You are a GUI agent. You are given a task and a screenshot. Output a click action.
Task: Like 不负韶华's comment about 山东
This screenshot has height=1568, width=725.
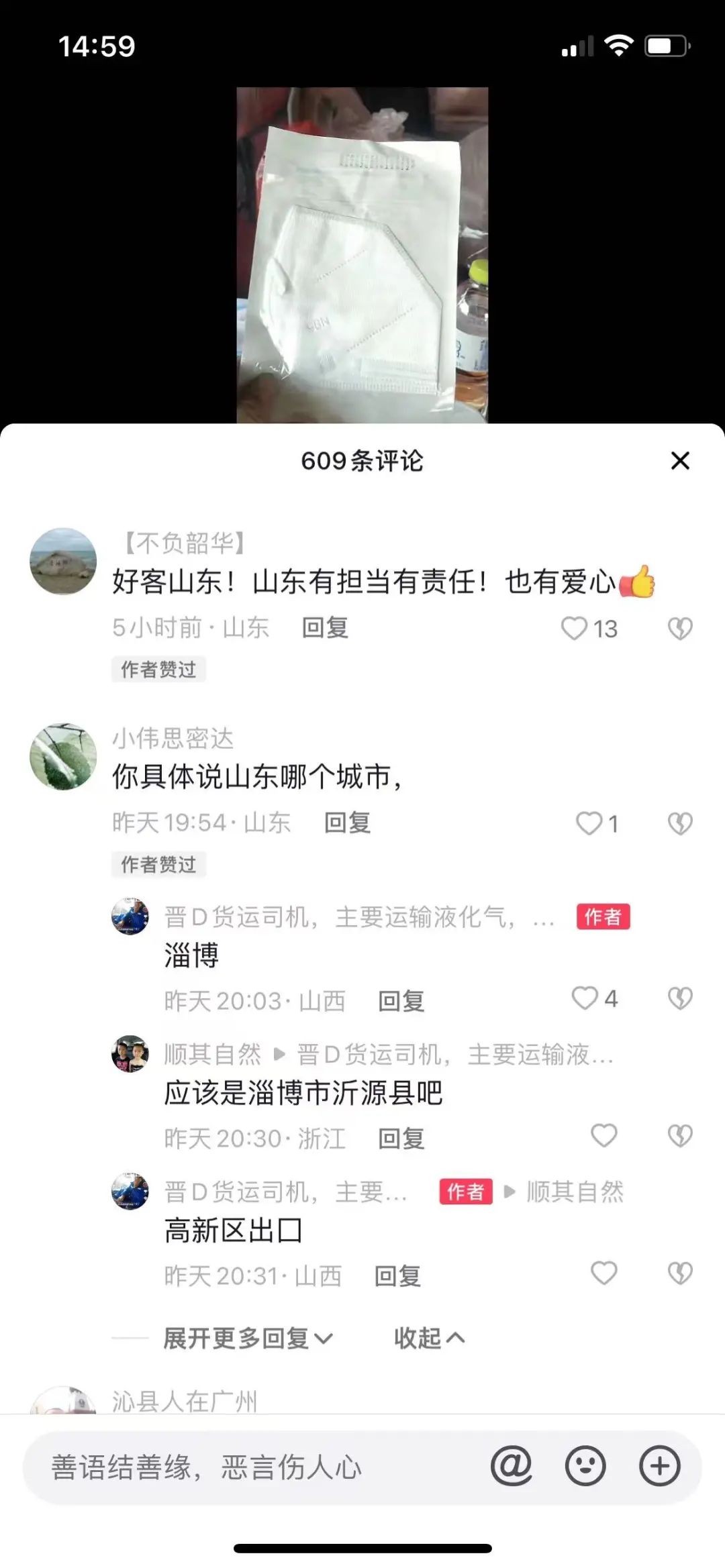tap(575, 629)
